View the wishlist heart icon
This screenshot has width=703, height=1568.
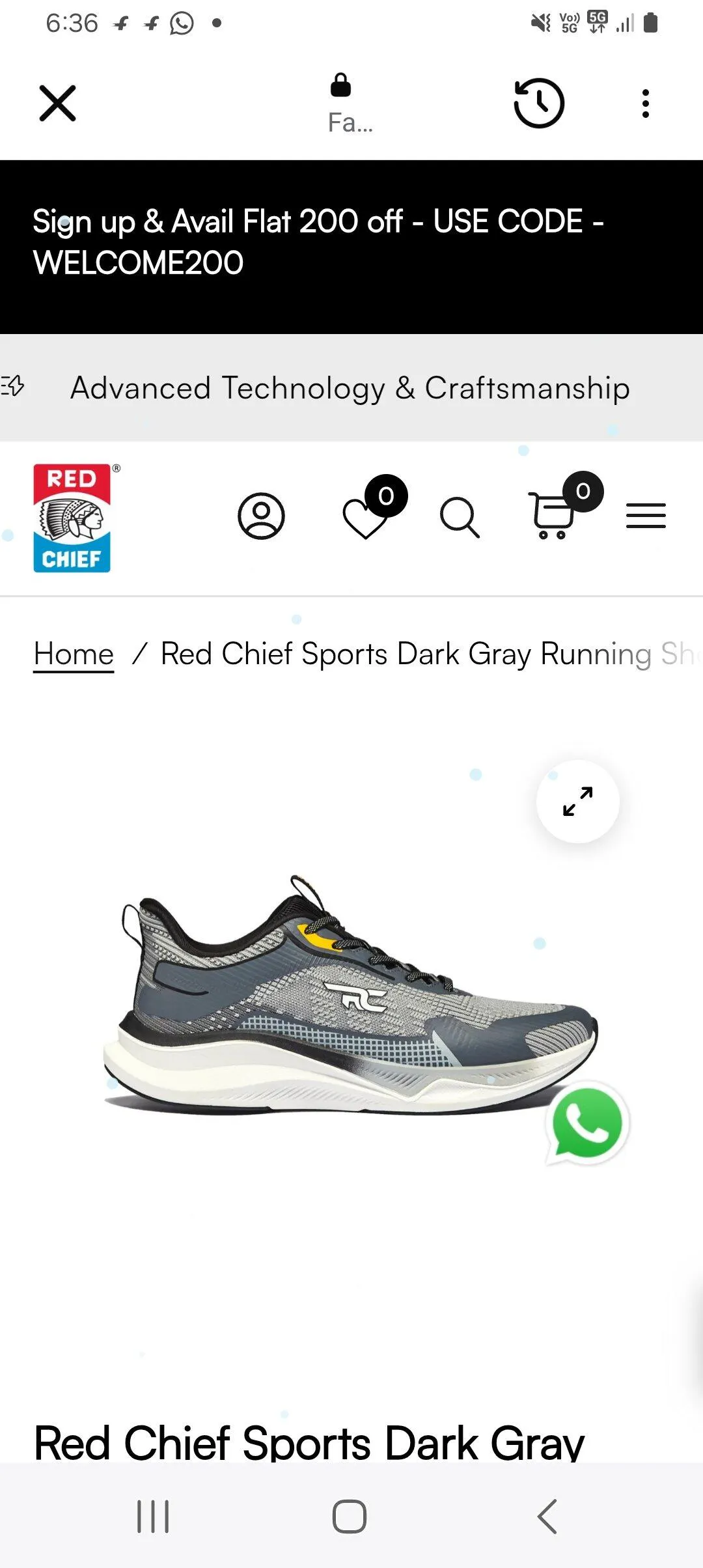click(365, 518)
